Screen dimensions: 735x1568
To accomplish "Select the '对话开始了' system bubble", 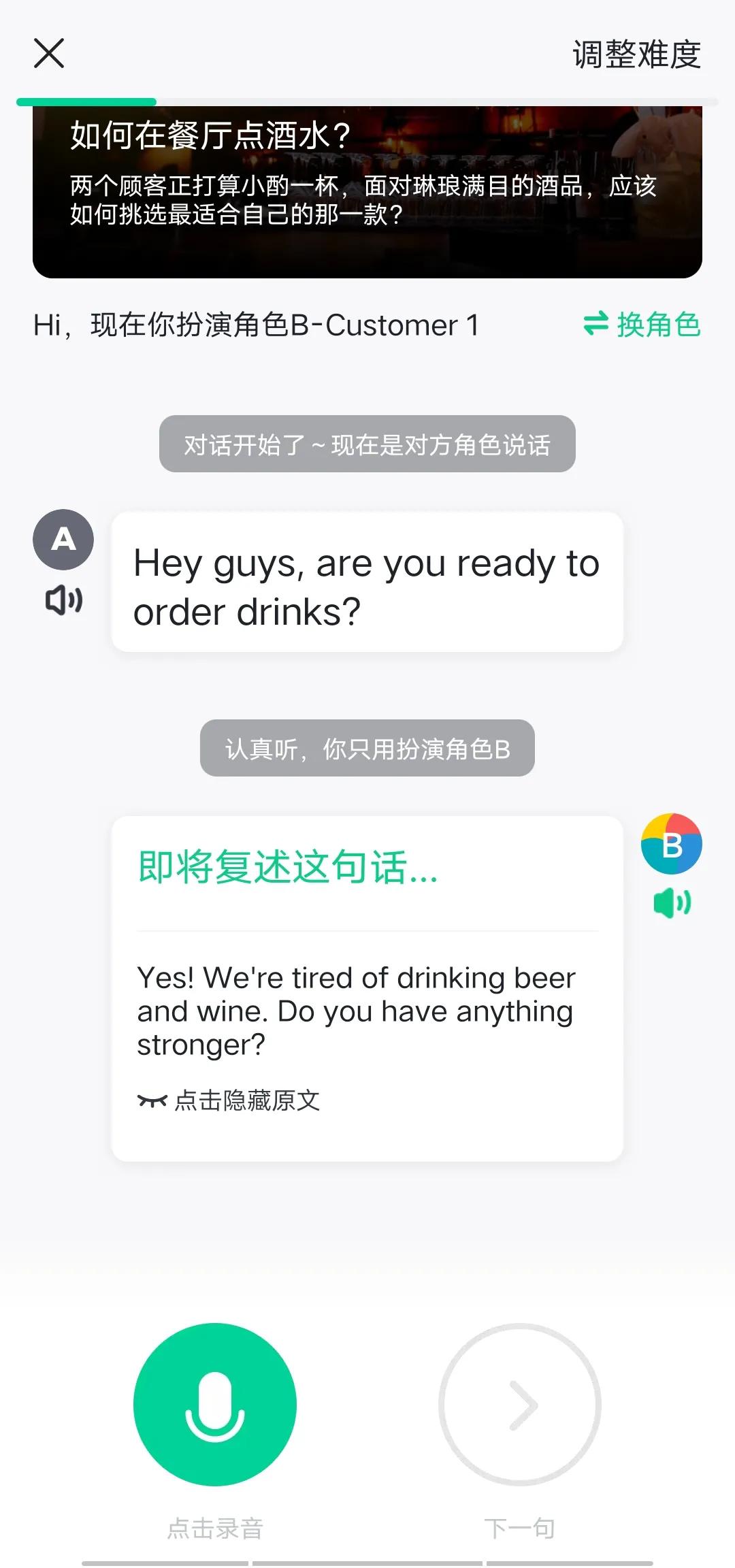I will click(x=367, y=444).
